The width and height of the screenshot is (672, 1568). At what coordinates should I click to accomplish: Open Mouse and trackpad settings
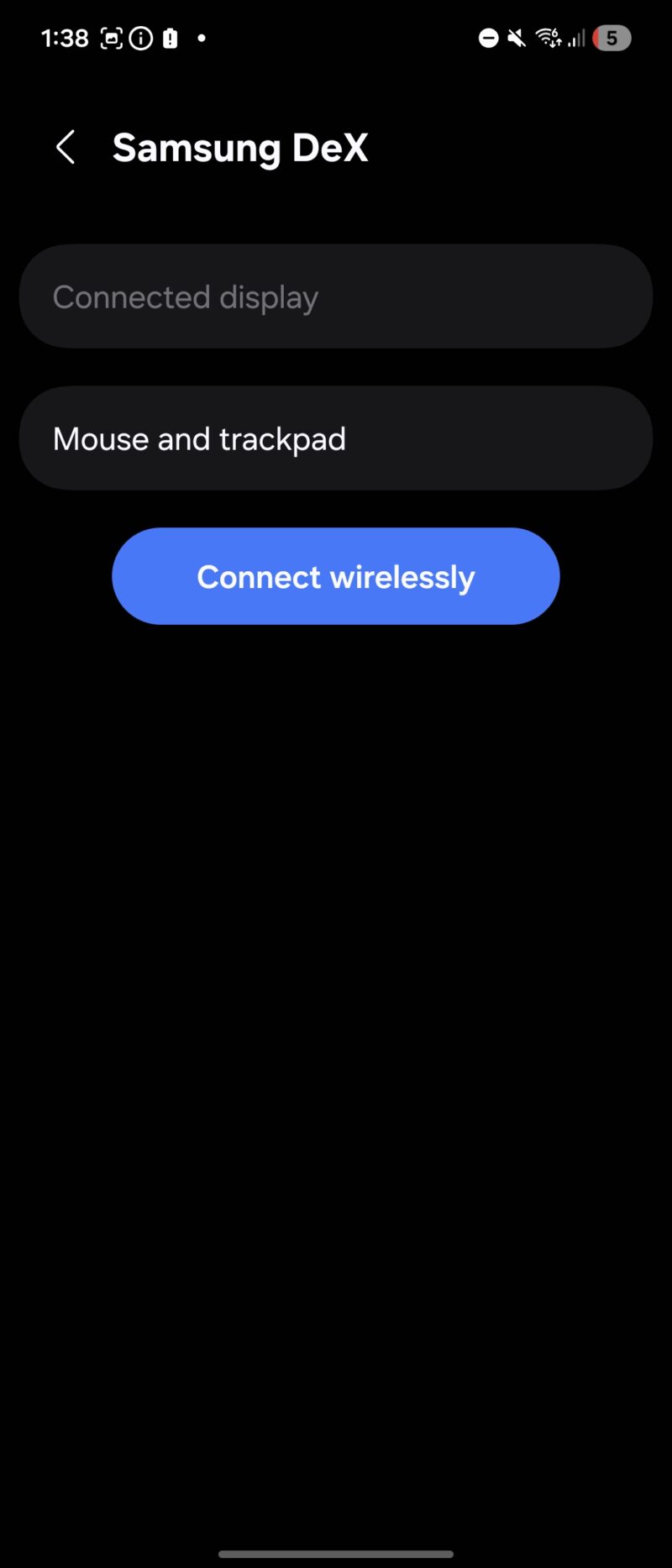click(x=335, y=438)
